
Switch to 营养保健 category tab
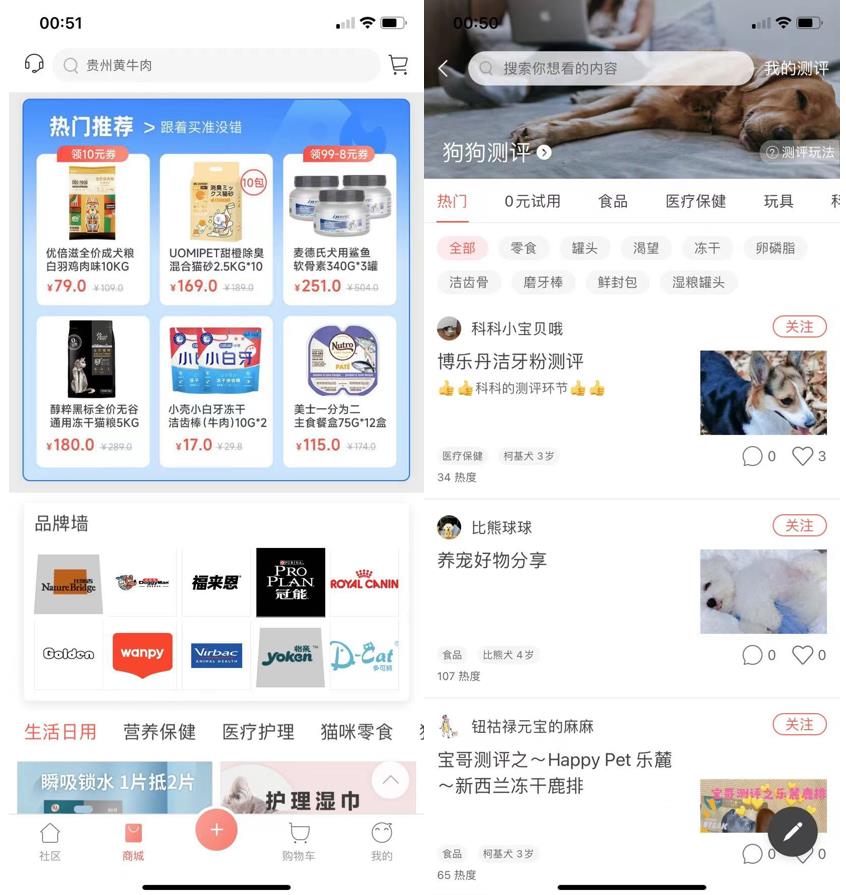click(x=159, y=732)
